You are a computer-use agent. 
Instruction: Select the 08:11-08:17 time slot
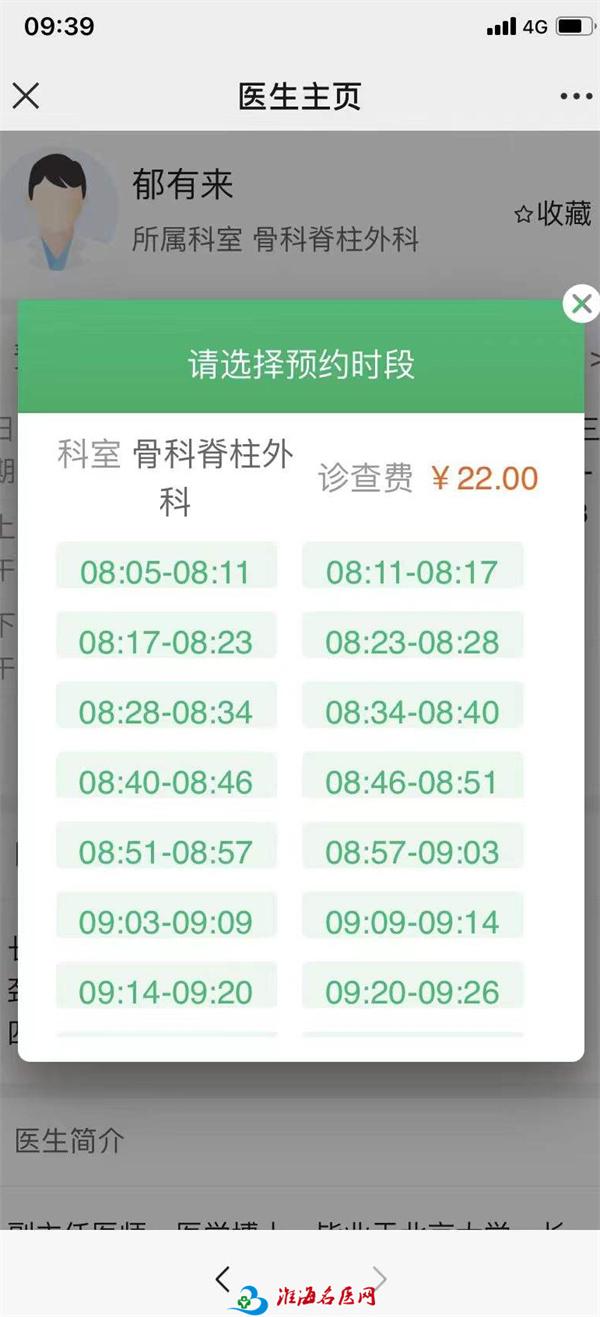click(x=412, y=570)
